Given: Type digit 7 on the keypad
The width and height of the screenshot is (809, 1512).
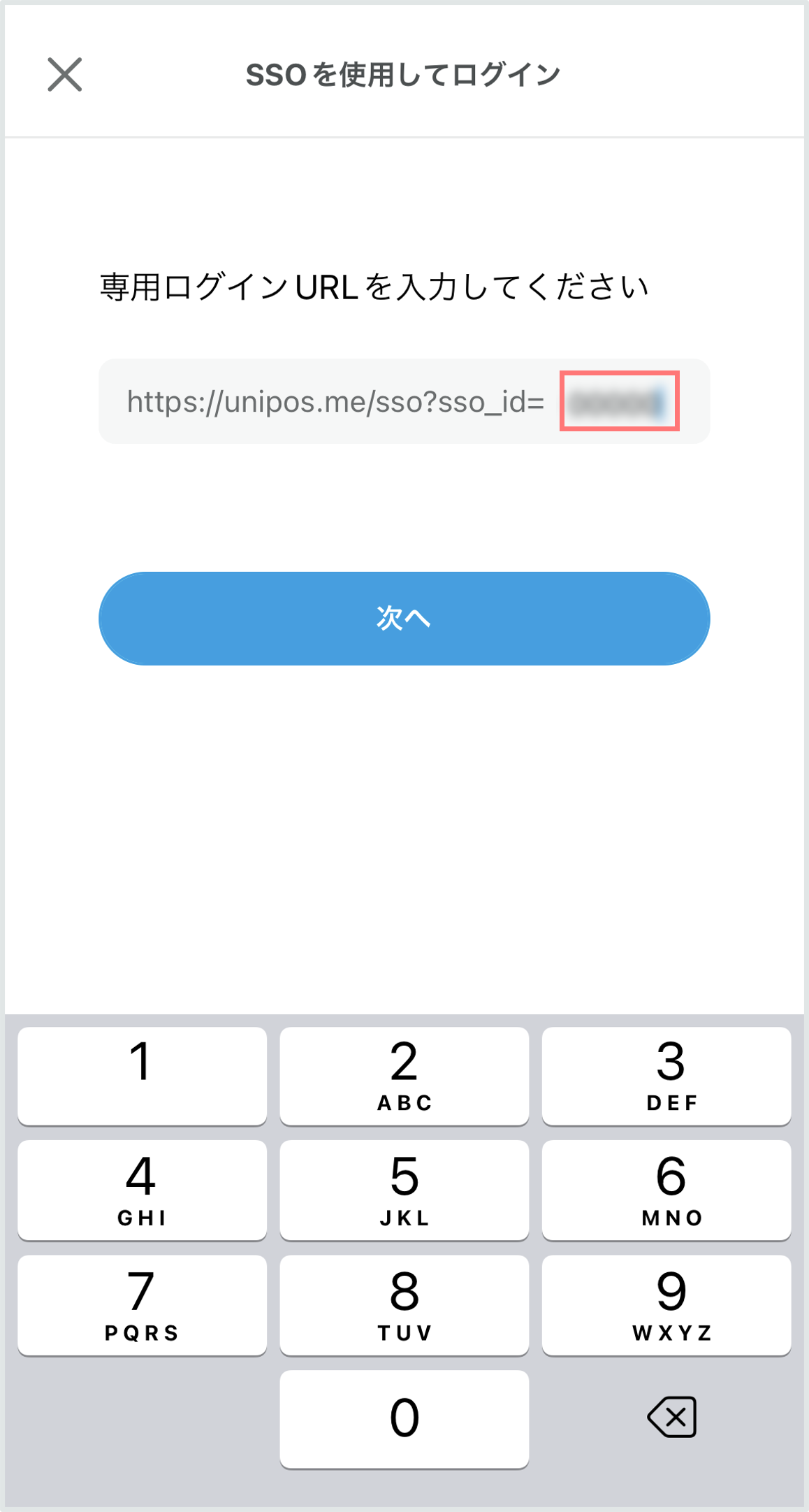Looking at the screenshot, I should 142,1304.
